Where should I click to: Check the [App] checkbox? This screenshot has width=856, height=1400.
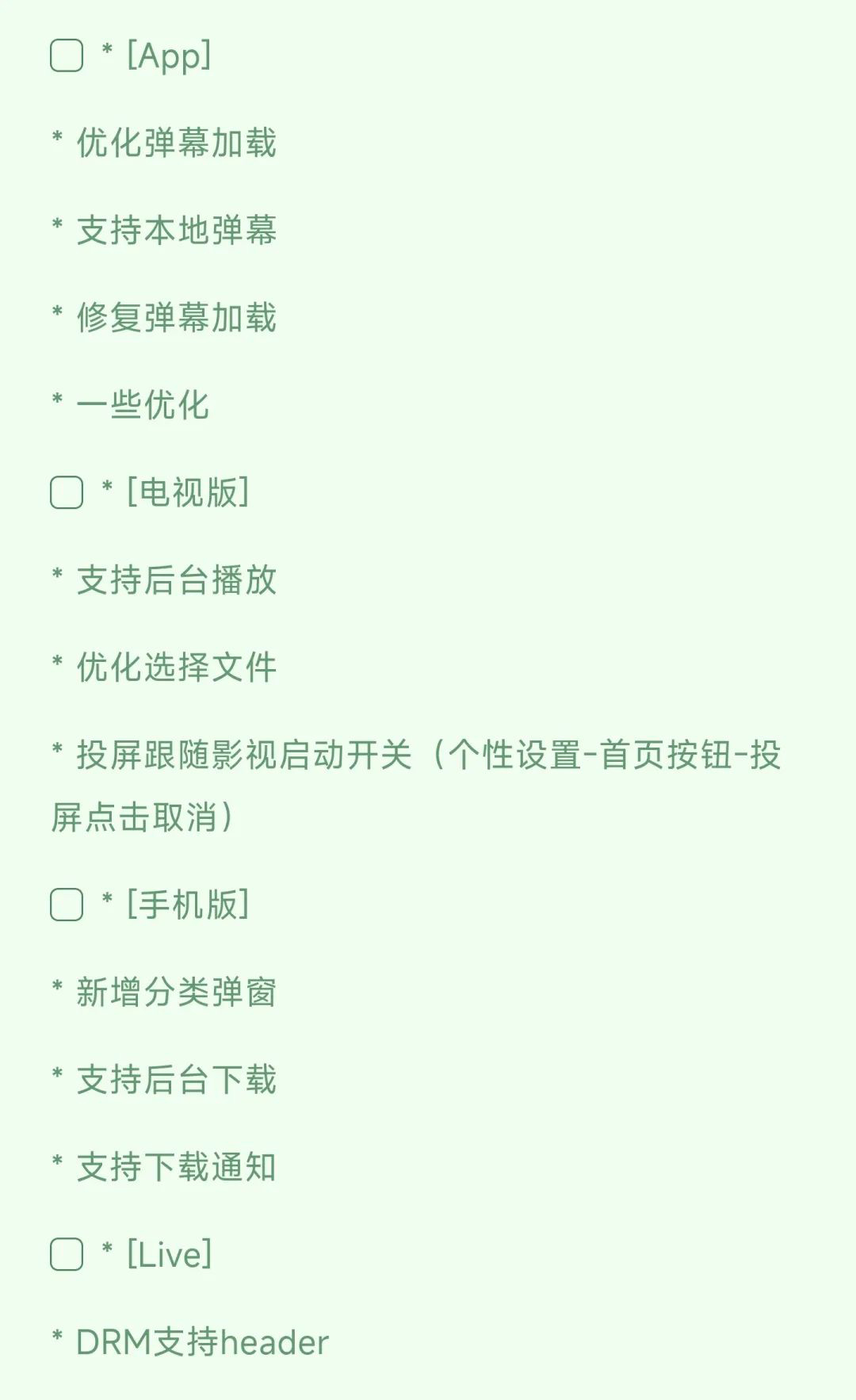[x=67, y=55]
